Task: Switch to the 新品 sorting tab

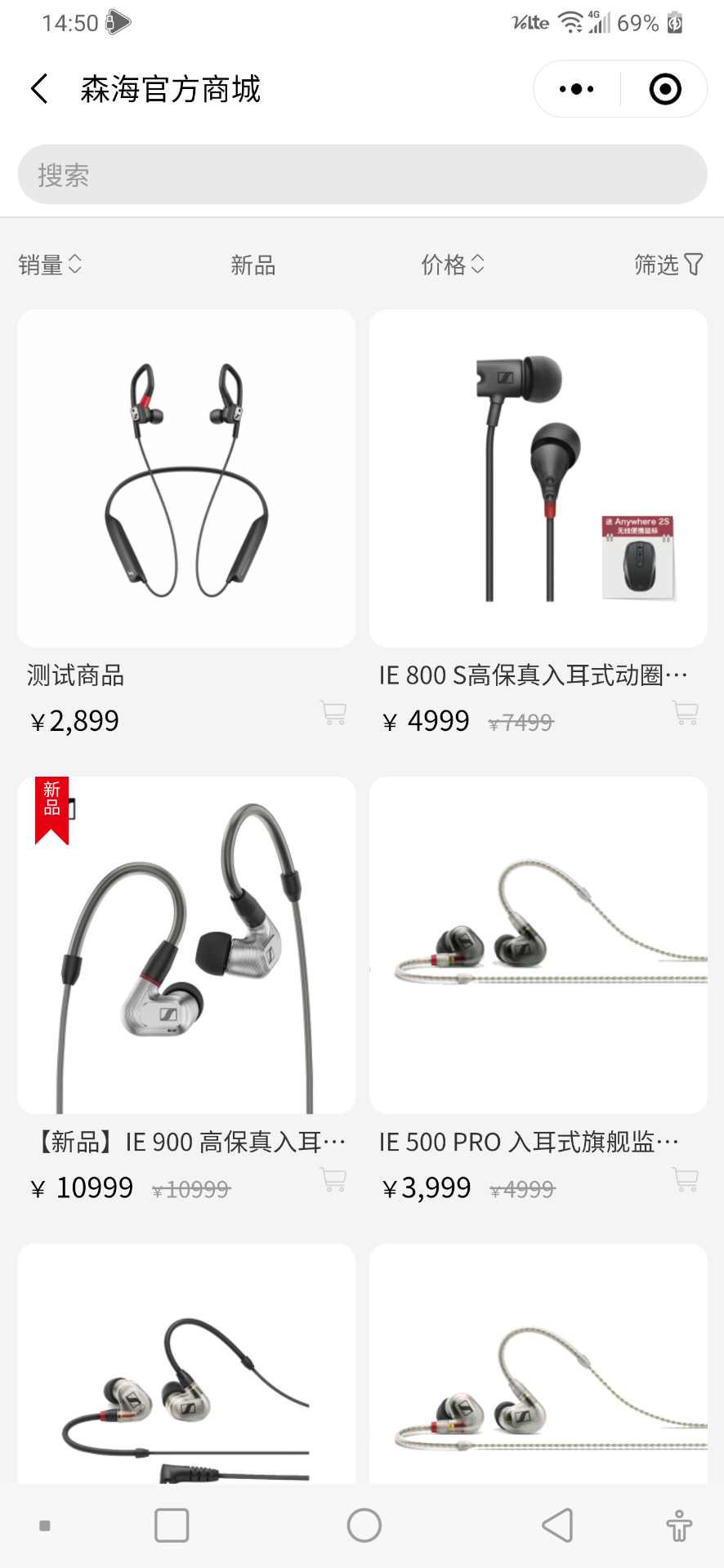Action: tap(253, 265)
